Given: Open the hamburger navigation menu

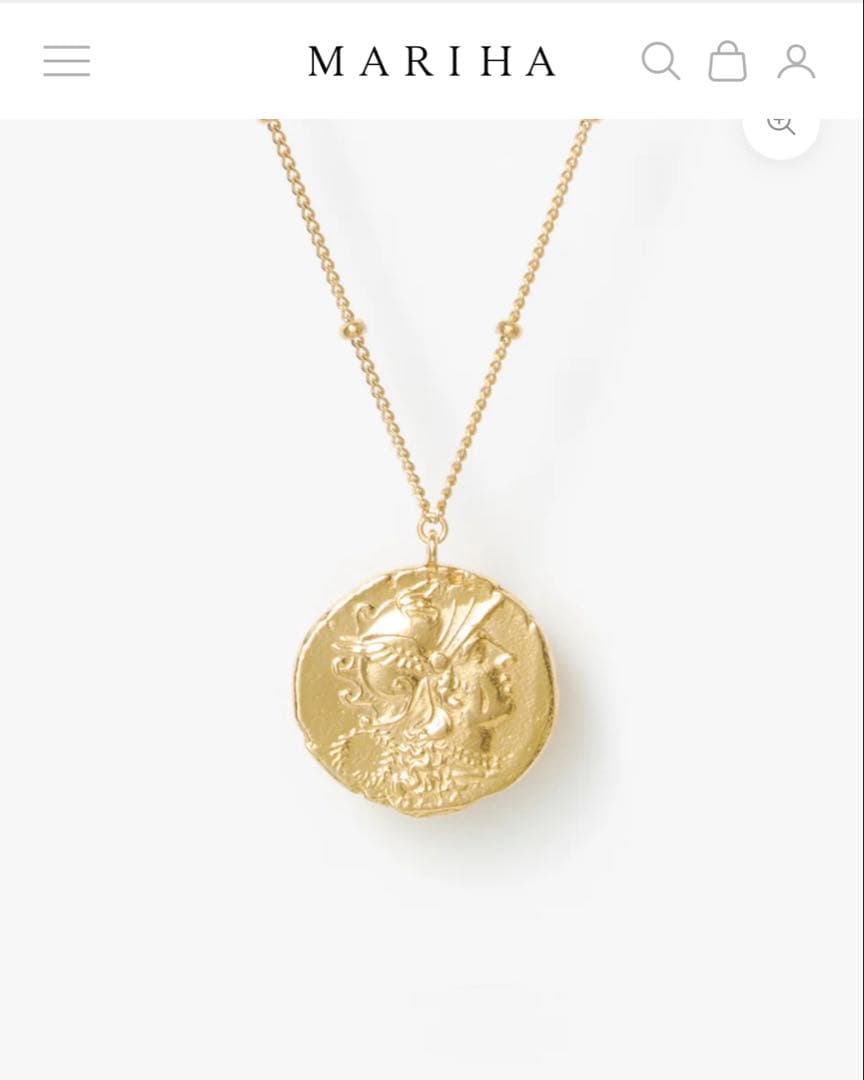Looking at the screenshot, I should (x=67, y=61).
